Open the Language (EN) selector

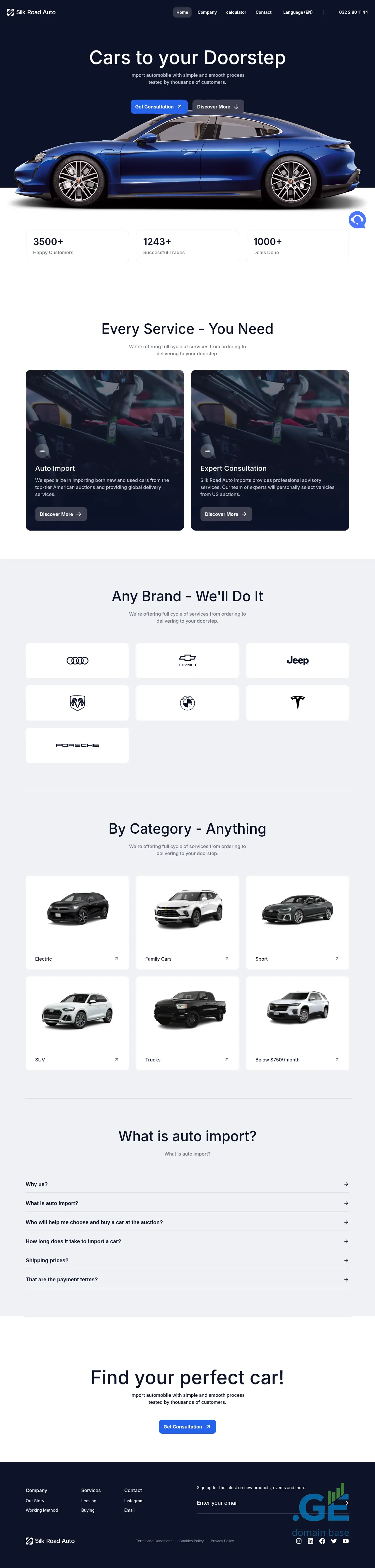(x=298, y=12)
